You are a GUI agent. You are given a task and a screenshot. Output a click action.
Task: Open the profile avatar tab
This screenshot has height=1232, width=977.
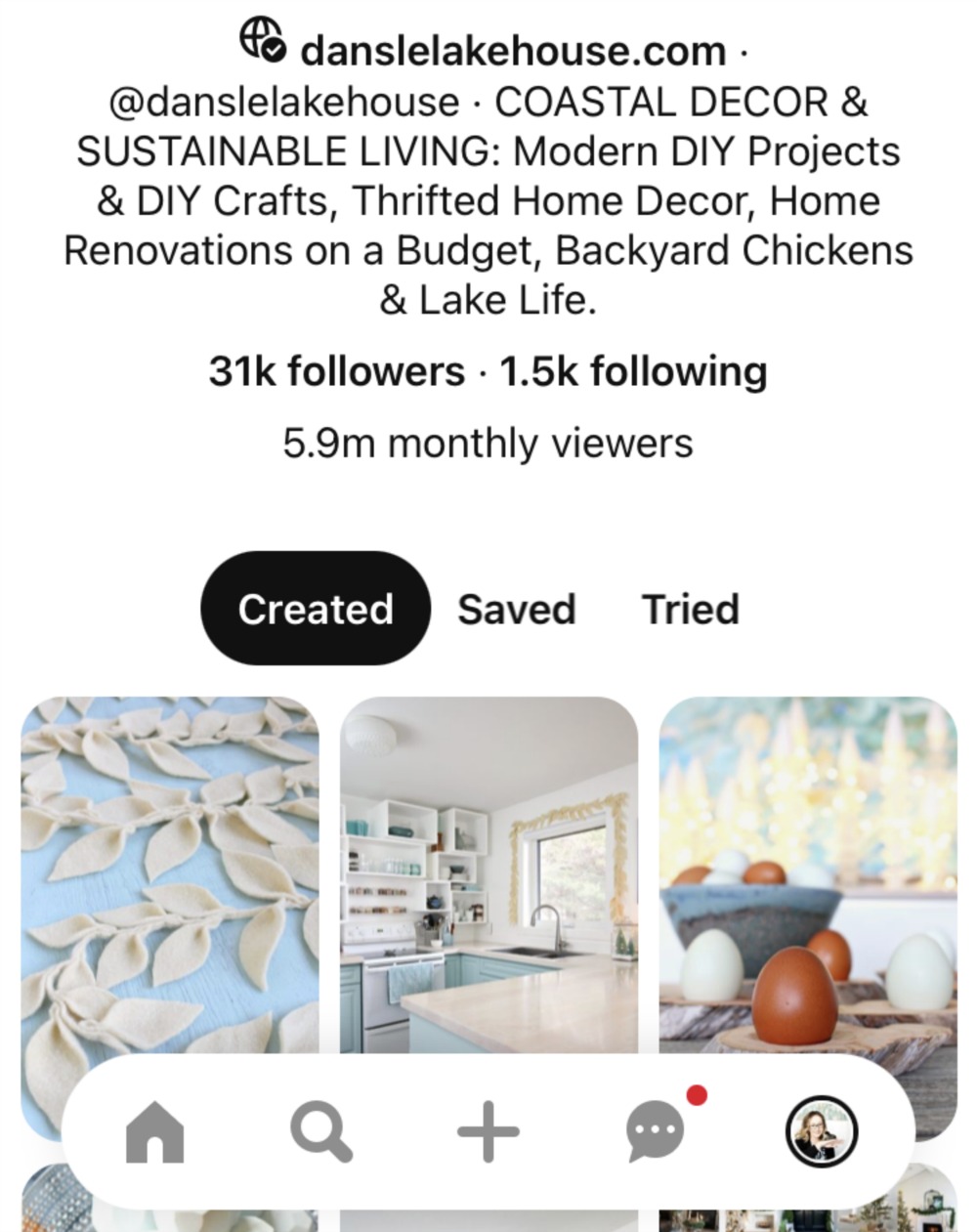(x=821, y=1133)
